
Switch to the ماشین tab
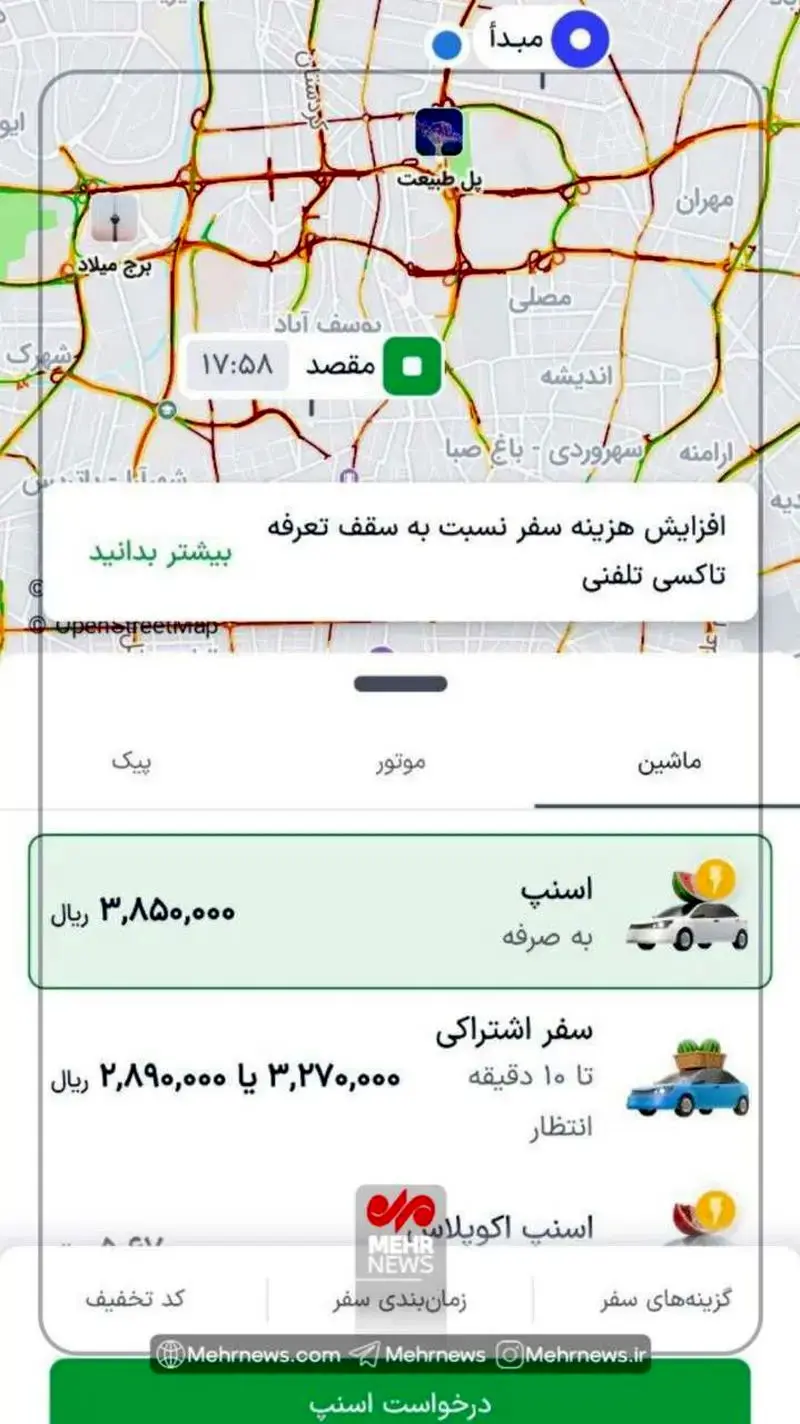click(x=669, y=762)
